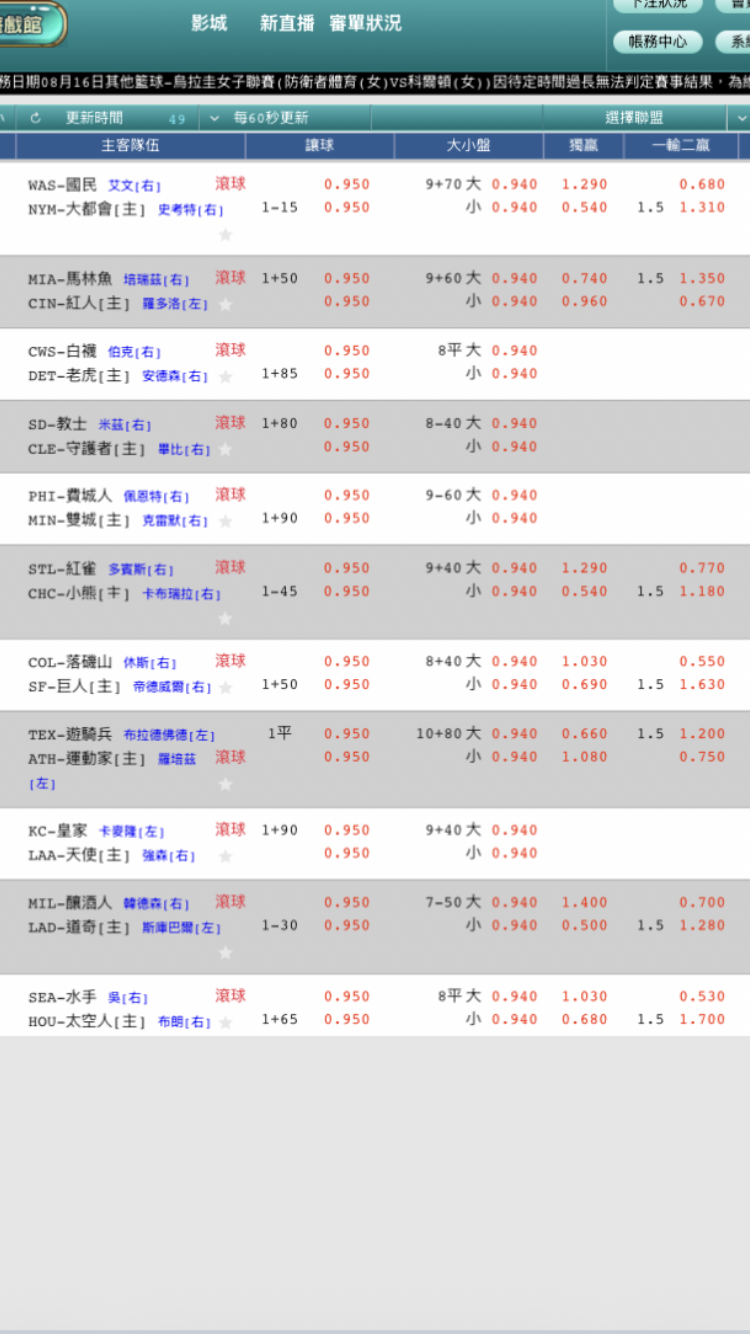The height and width of the screenshot is (1334, 750).
Task: Open the 新直播 section
Action: tap(287, 23)
